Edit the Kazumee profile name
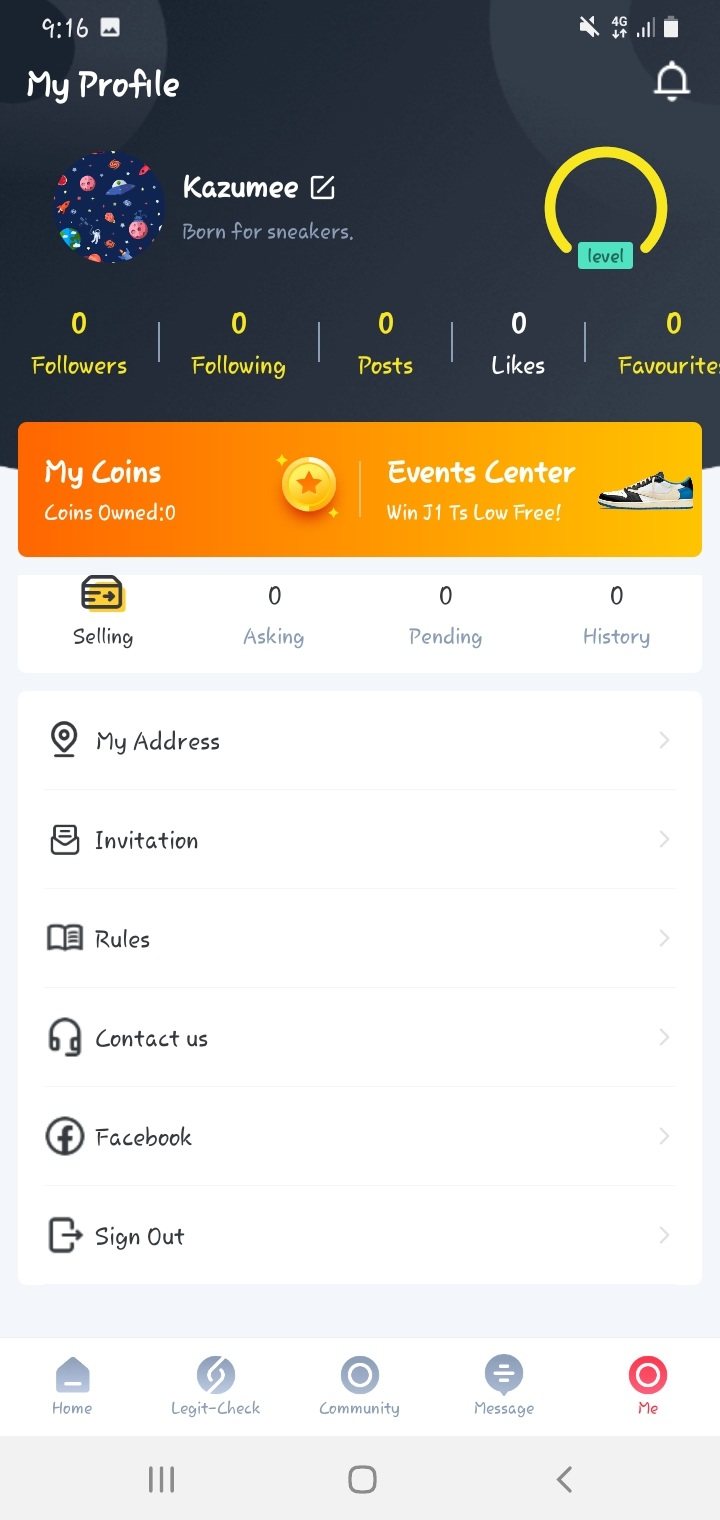This screenshot has height=1520, width=720. 323,187
